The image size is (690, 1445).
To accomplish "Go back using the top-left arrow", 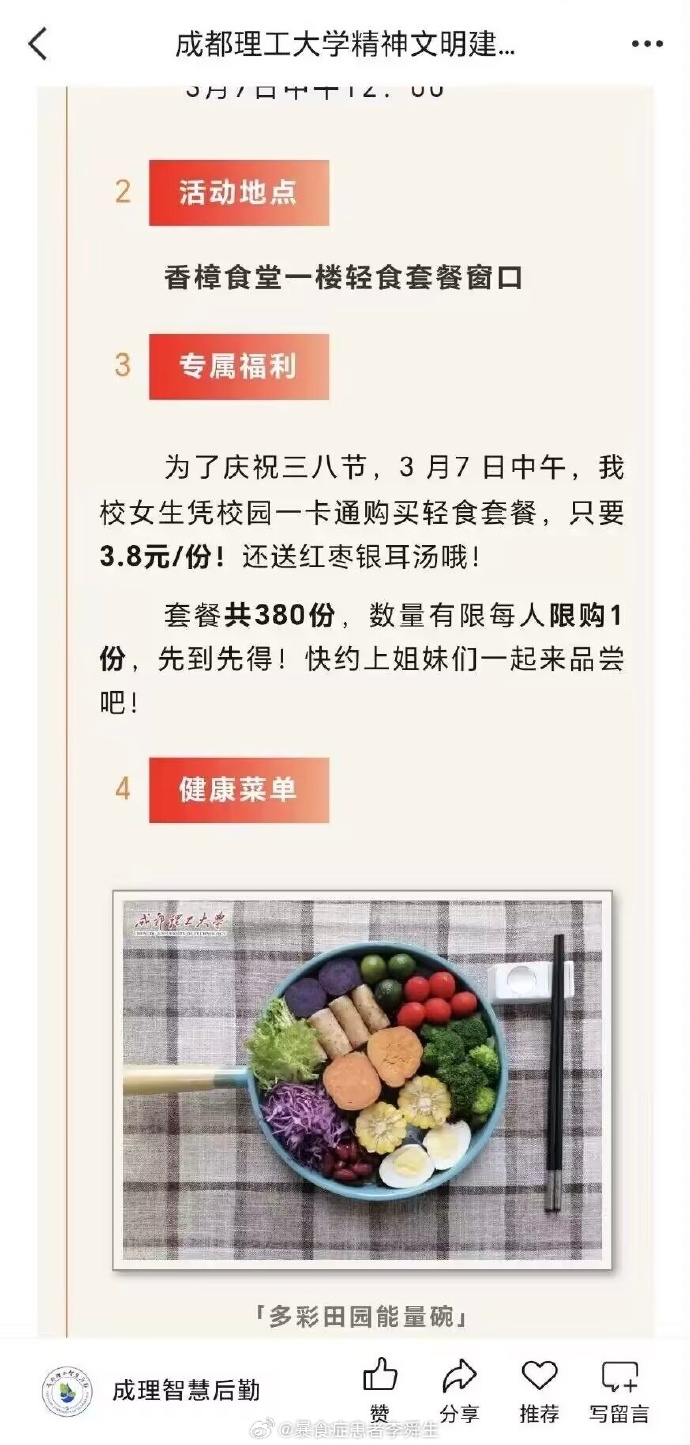I will tap(38, 44).
